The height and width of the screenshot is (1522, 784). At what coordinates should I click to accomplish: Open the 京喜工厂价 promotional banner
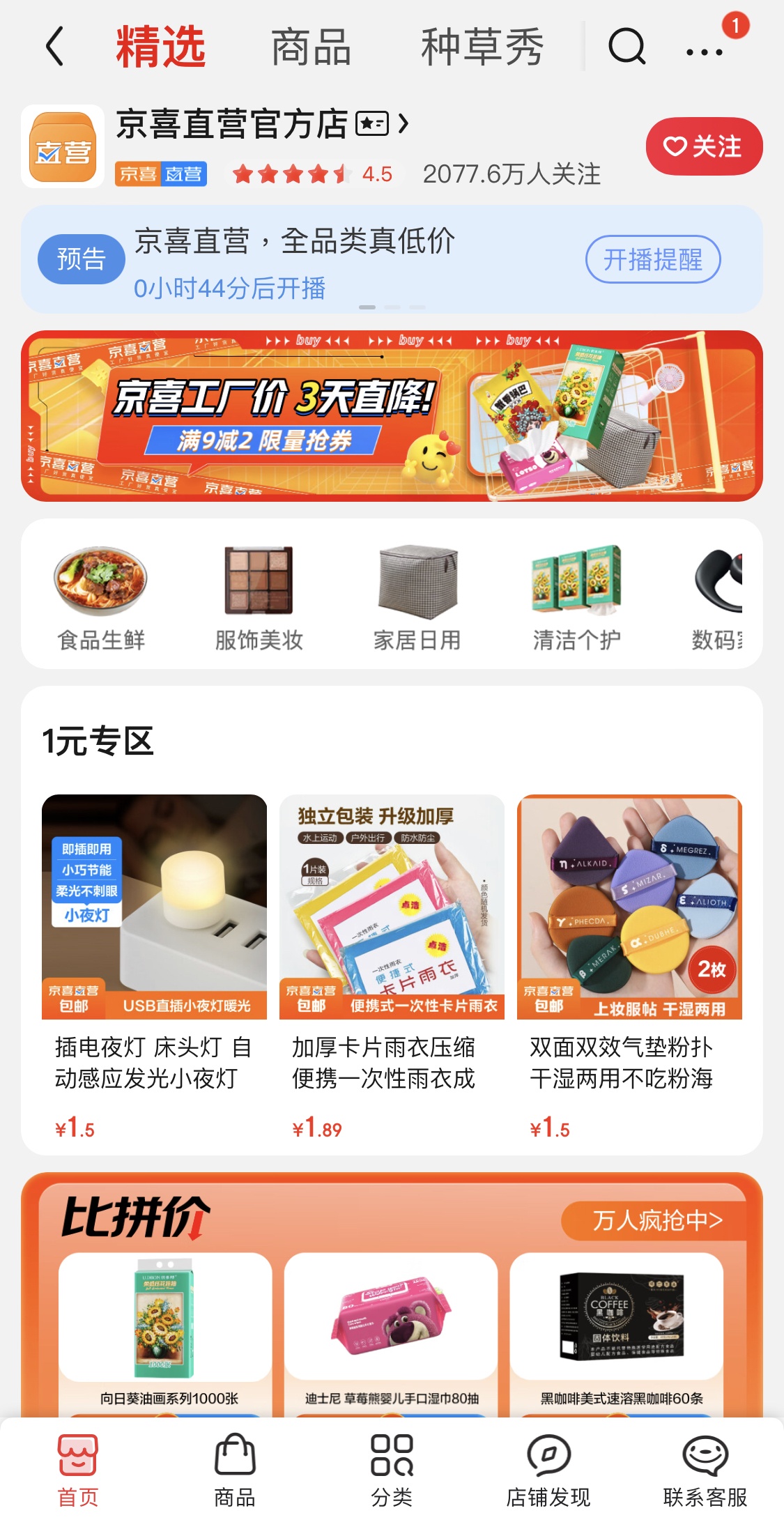tap(392, 416)
